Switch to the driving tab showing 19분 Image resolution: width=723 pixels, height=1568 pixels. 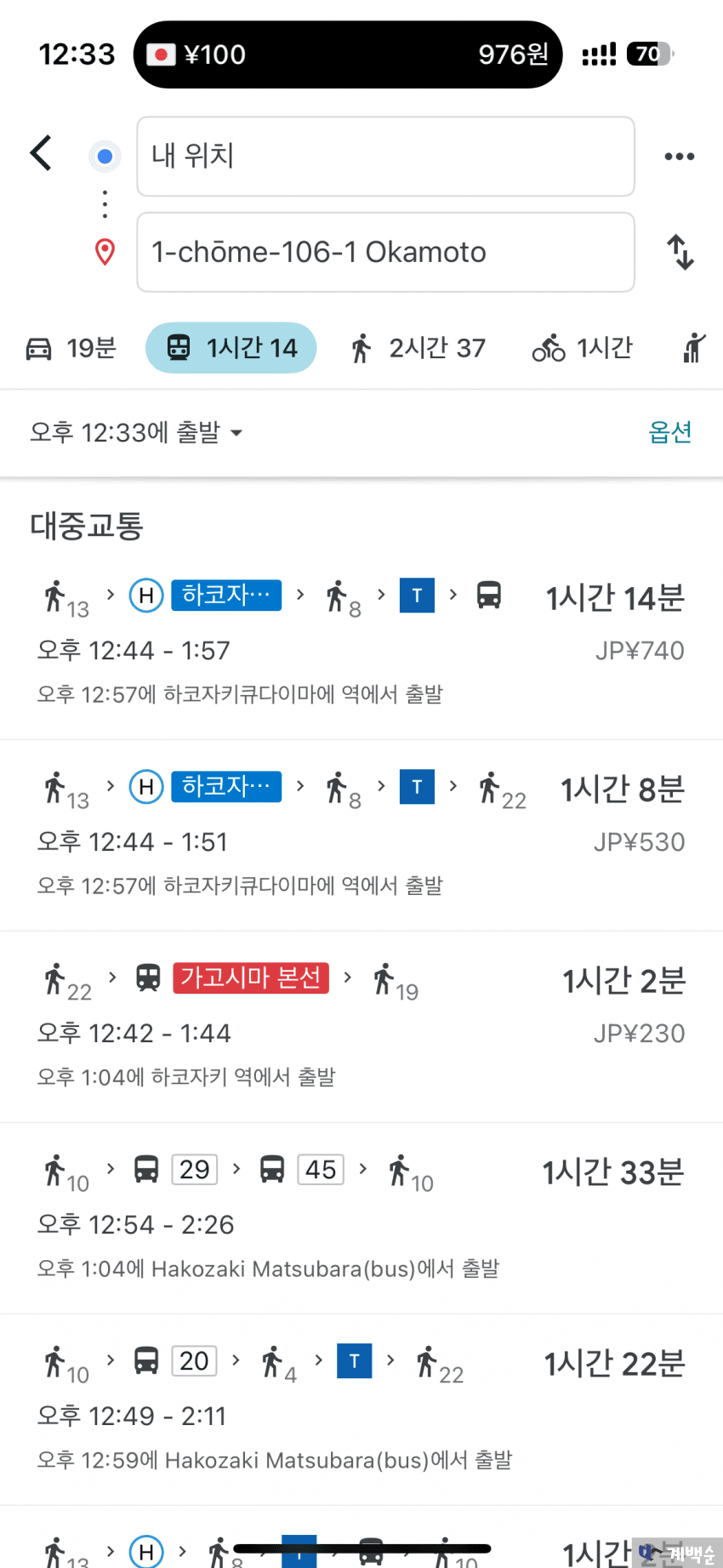(71, 348)
